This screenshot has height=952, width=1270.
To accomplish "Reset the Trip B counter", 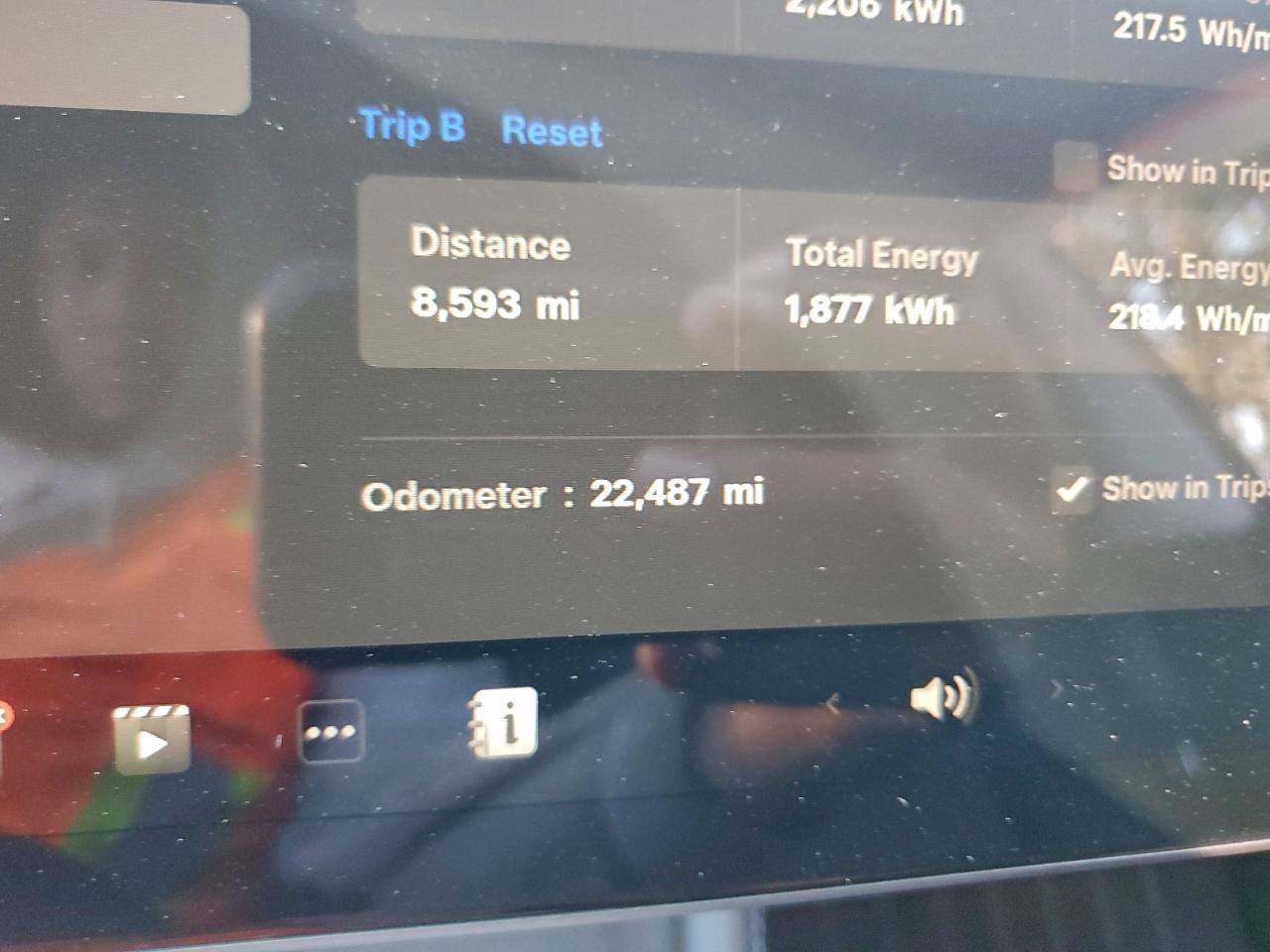I will coord(552,131).
